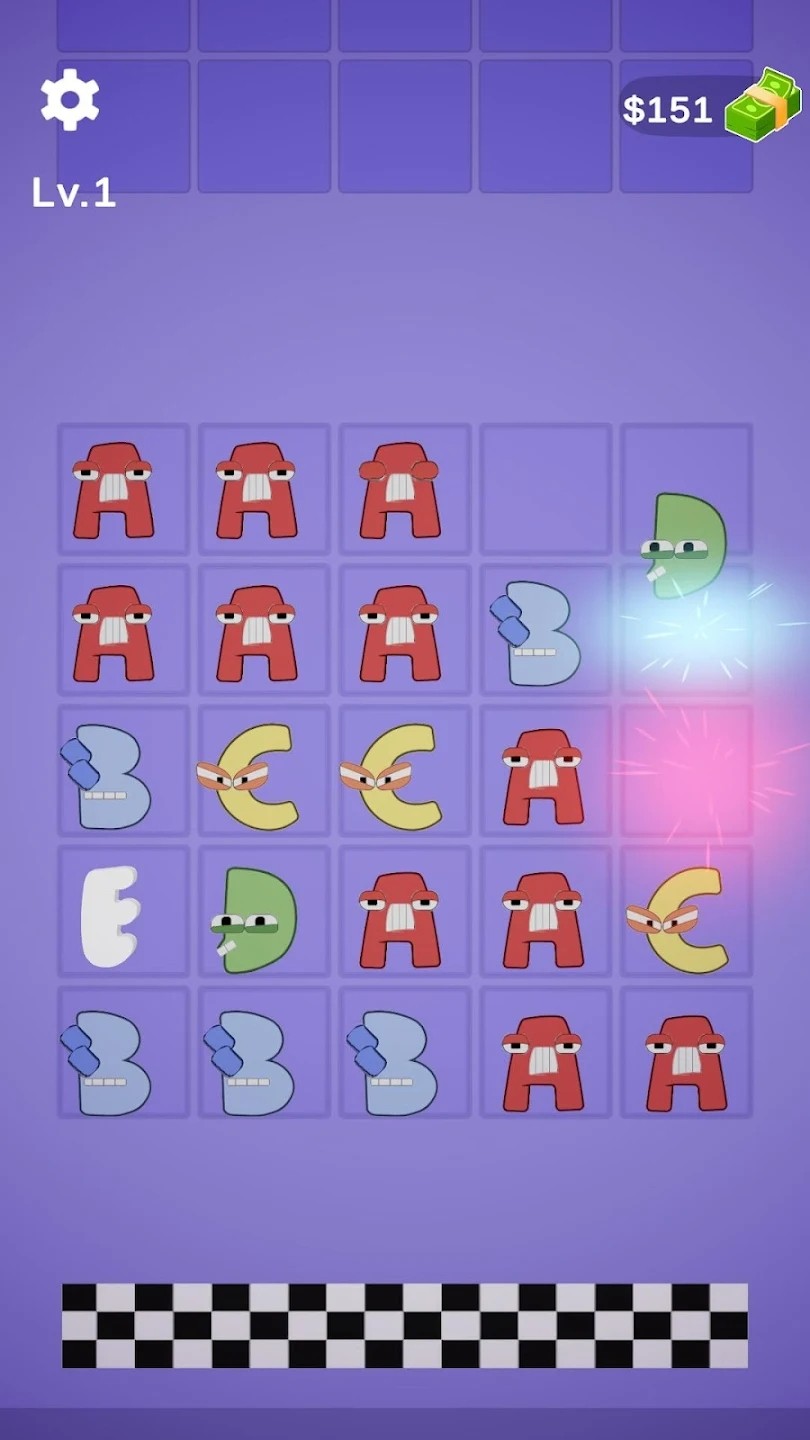Open the settings gear
The width and height of the screenshot is (810, 1440).
tap(68, 100)
